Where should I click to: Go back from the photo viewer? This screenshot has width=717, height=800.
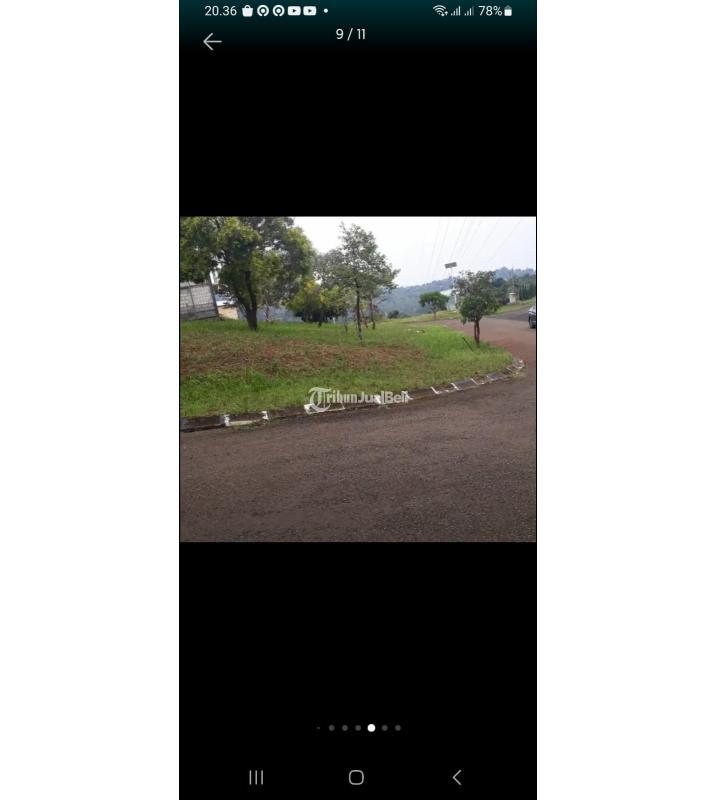click(x=212, y=42)
